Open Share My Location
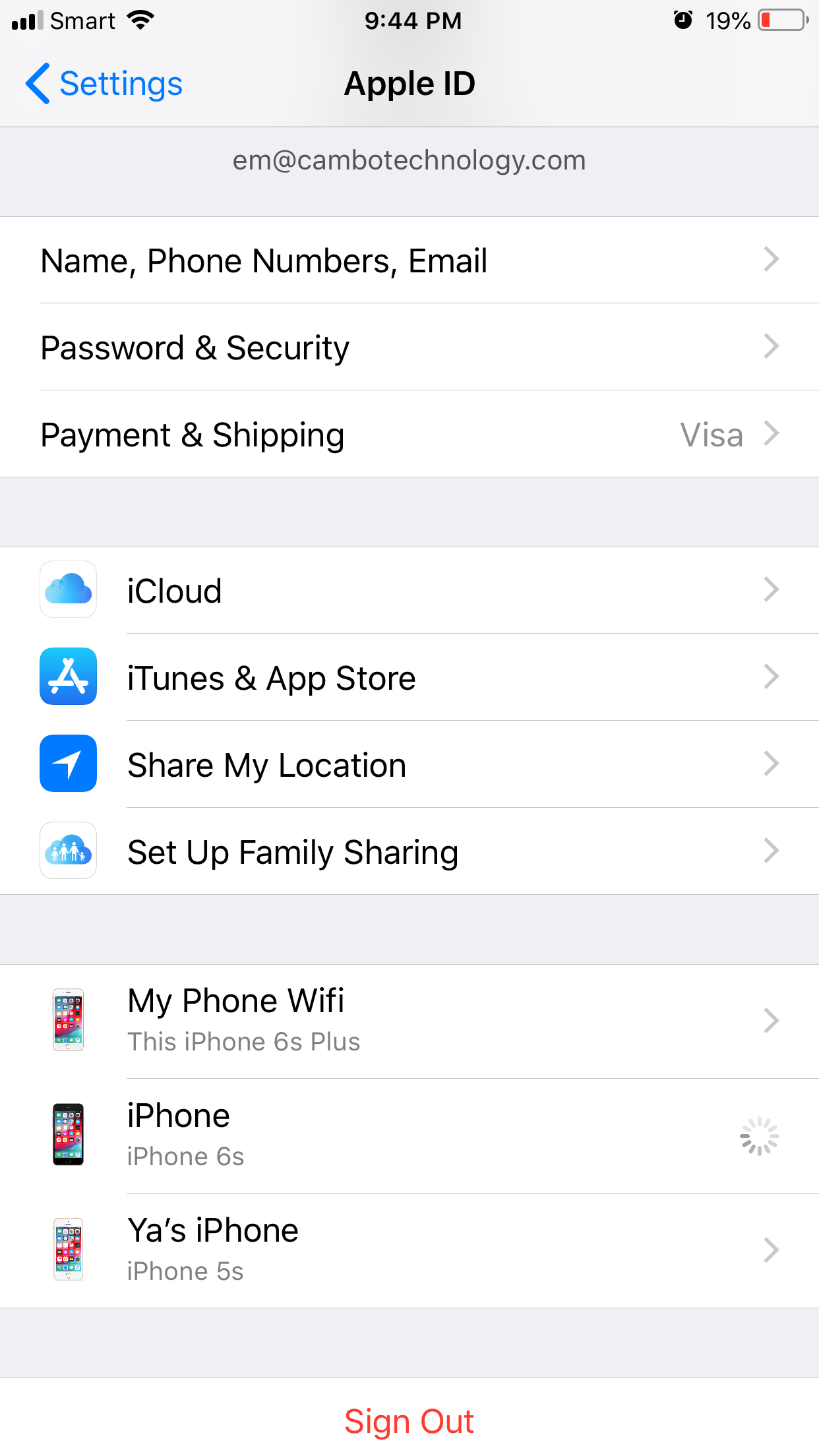This screenshot has width=819, height=1456. pyautogui.click(x=409, y=764)
